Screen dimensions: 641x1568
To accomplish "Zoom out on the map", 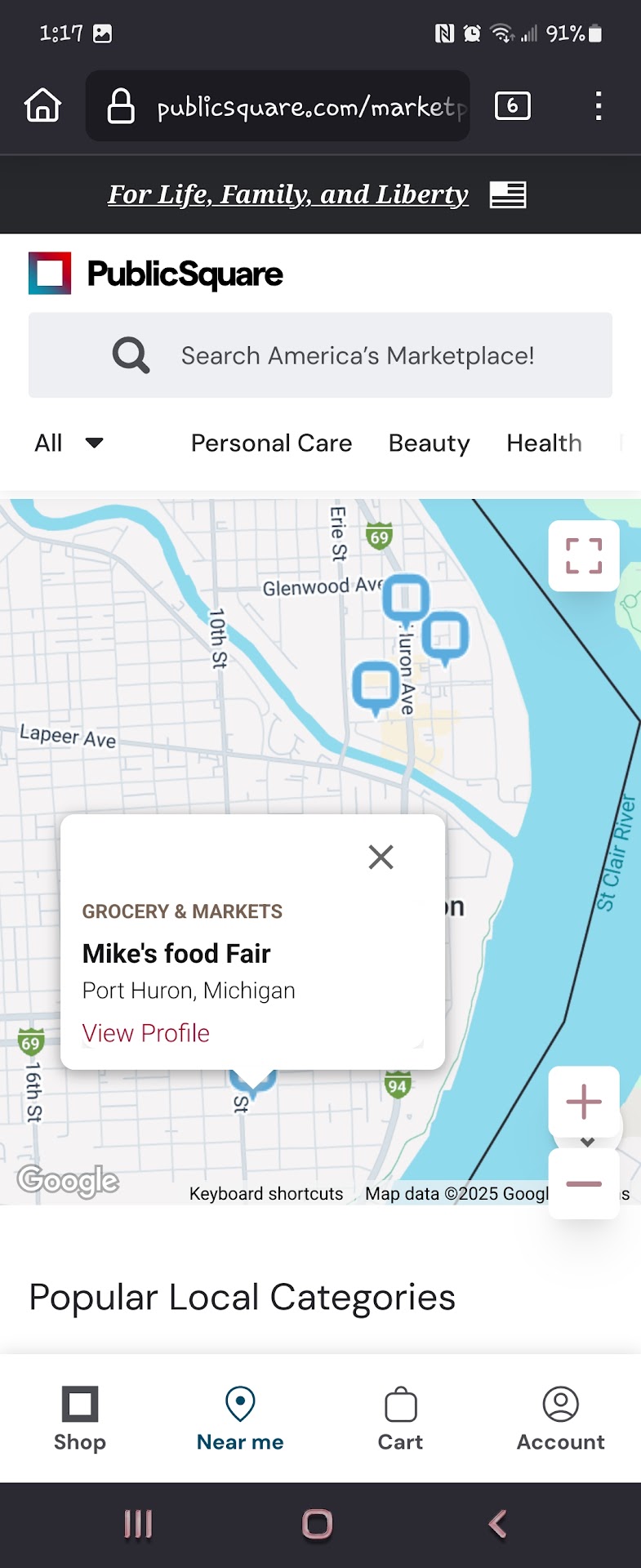I will [x=584, y=1184].
